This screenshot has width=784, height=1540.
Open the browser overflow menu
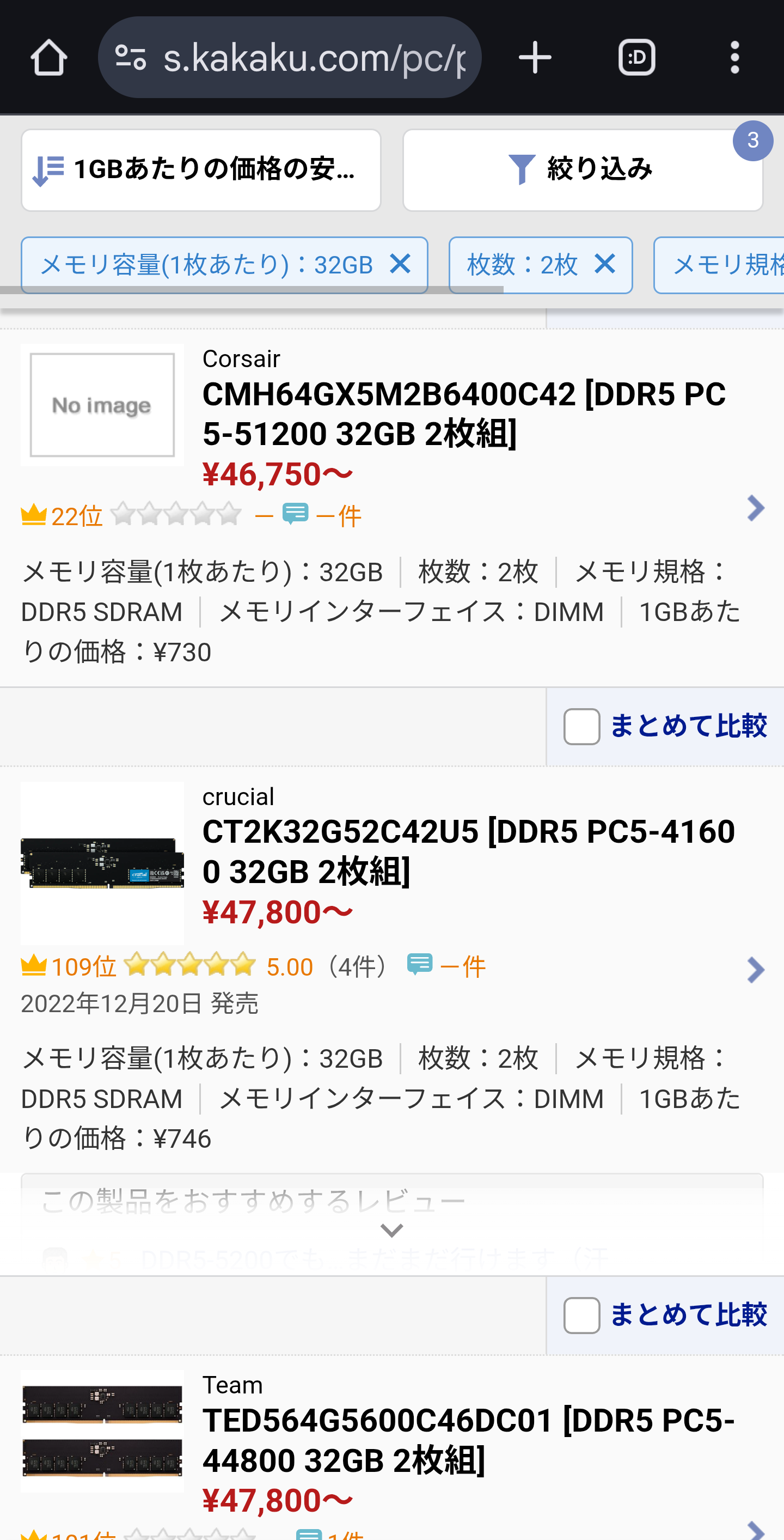coord(734,58)
